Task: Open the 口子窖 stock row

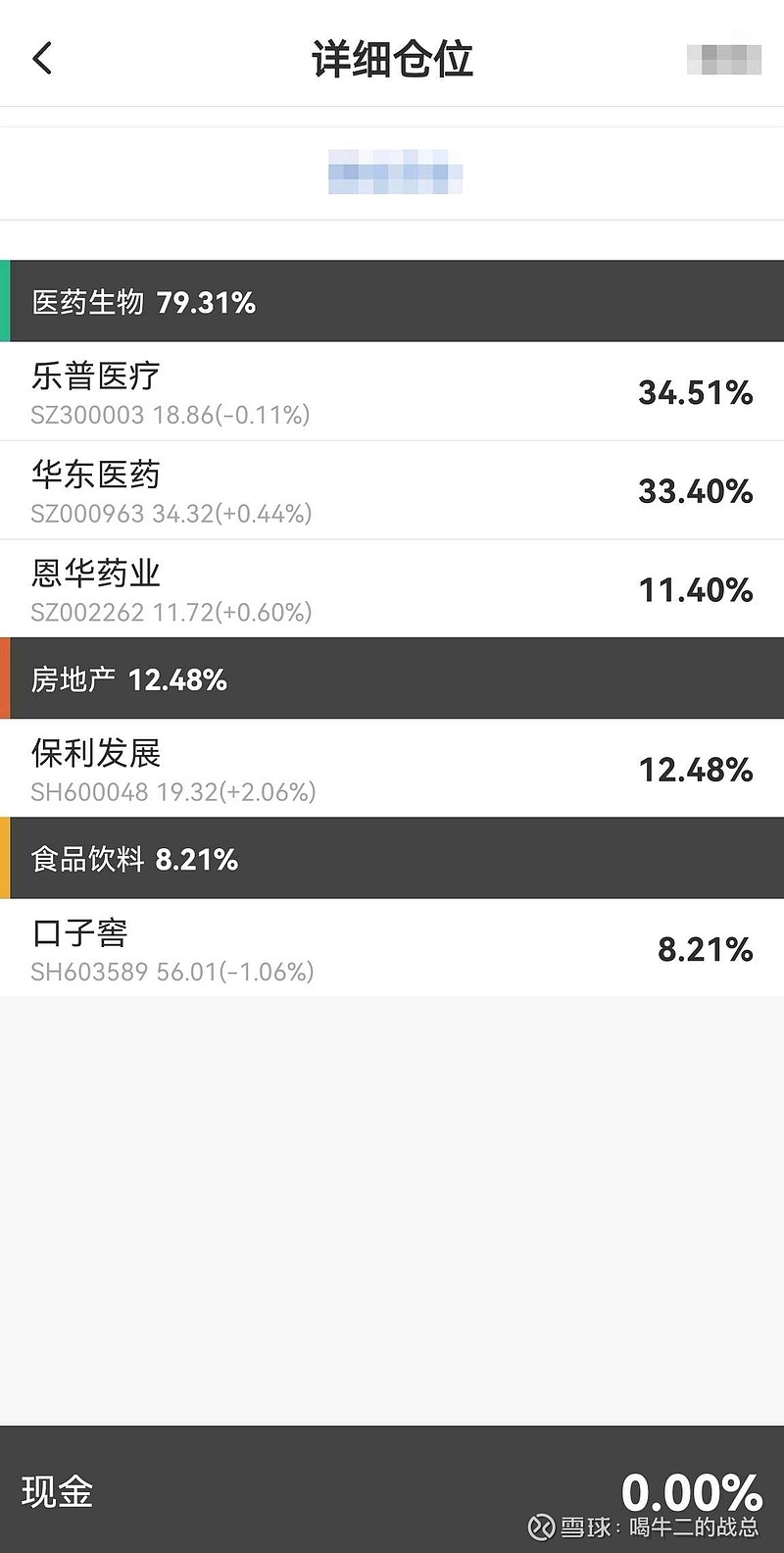Action: (392, 947)
